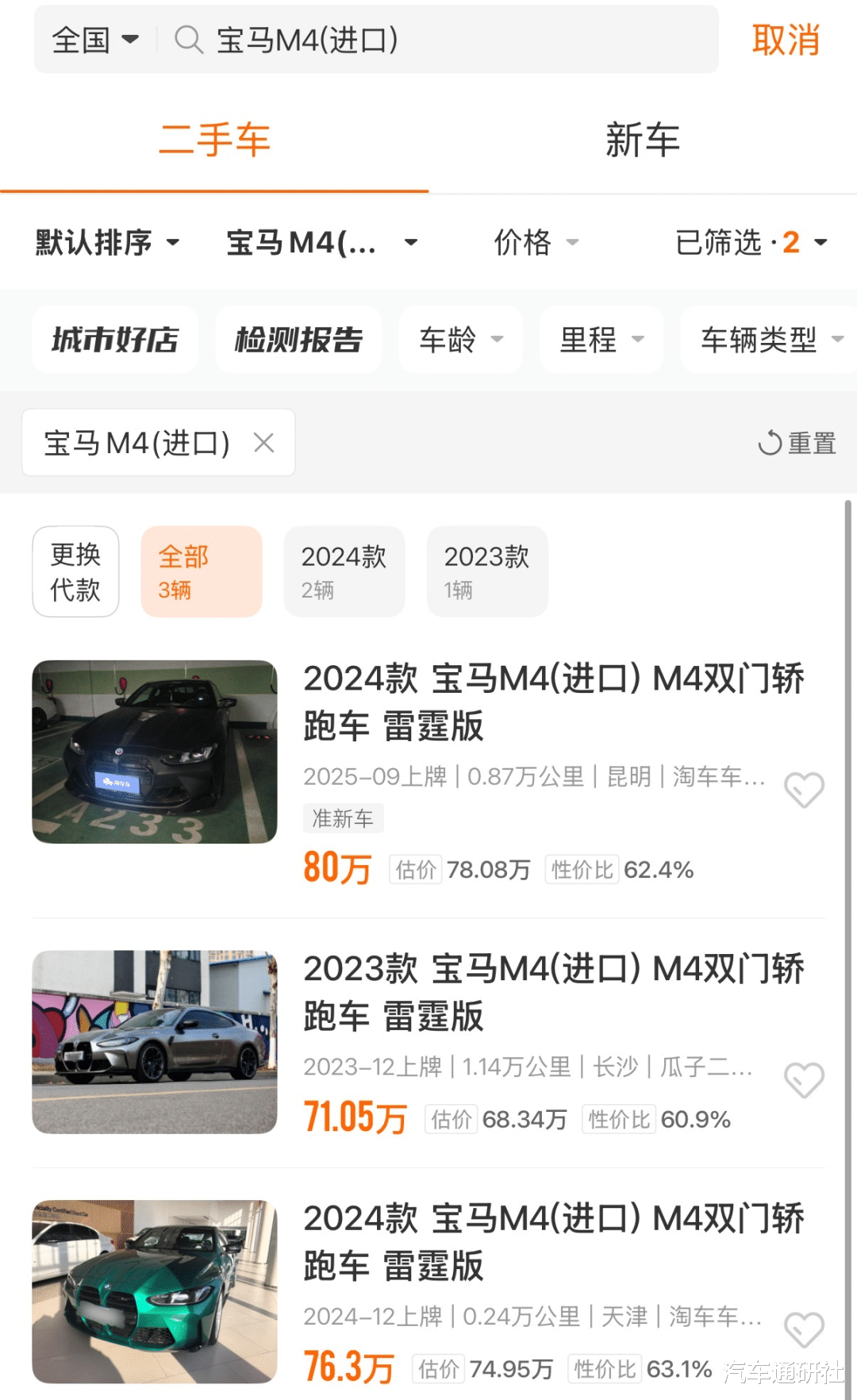Open the 已筛选 filter panel
The image size is (857, 1400).
click(x=750, y=243)
